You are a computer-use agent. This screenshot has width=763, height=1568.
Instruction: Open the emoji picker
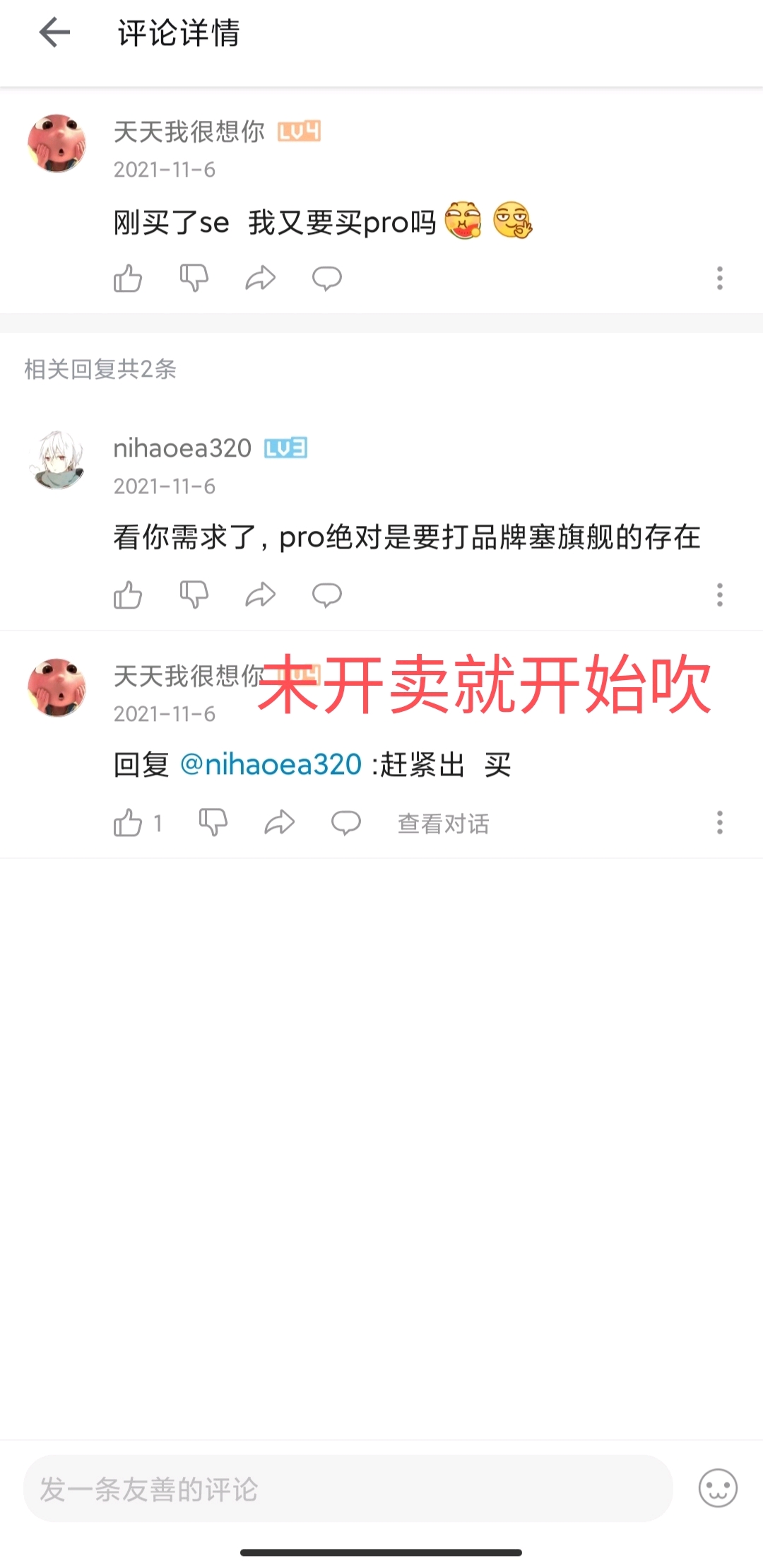[718, 1488]
